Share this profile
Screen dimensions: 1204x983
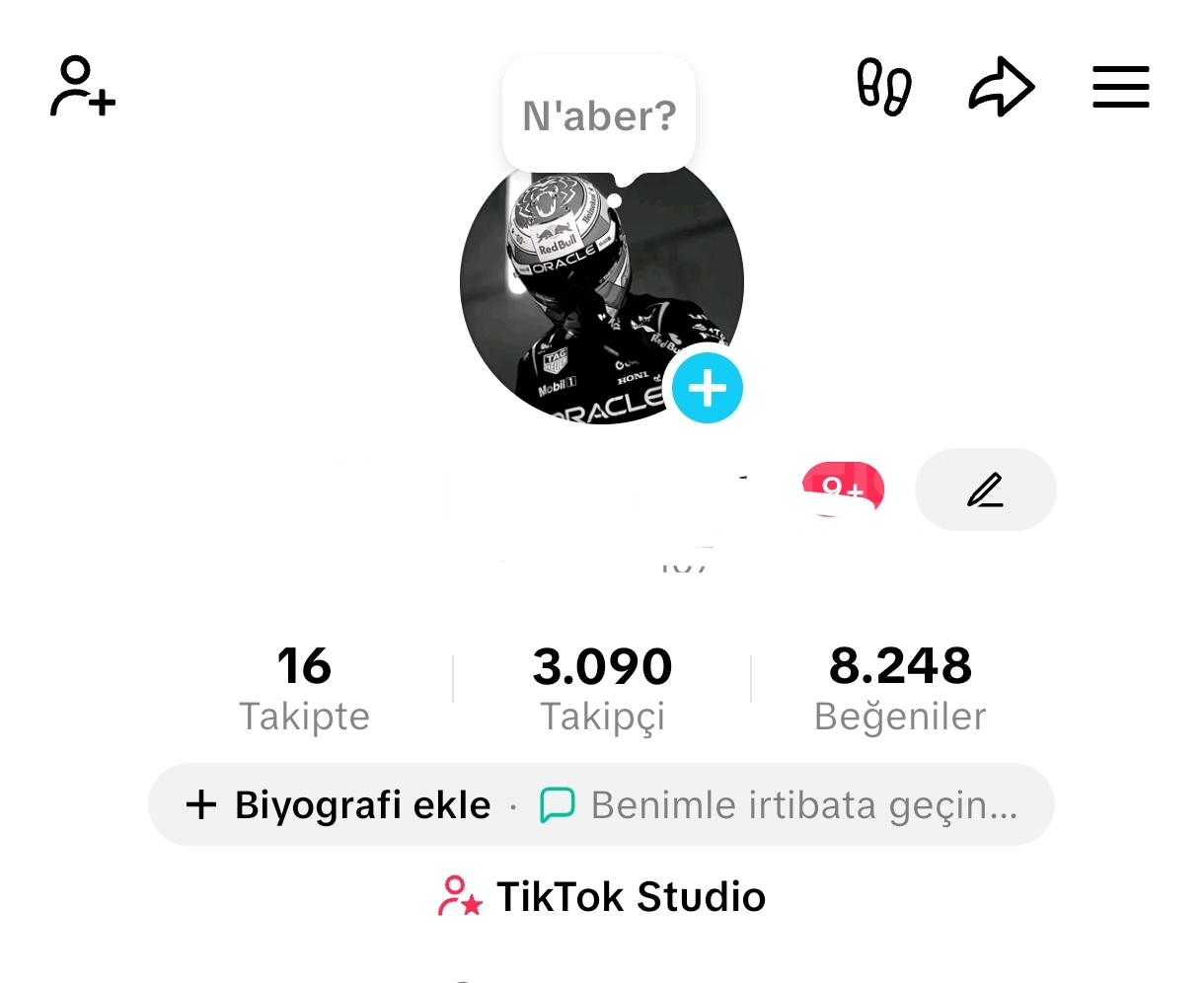pyautogui.click(x=1001, y=87)
